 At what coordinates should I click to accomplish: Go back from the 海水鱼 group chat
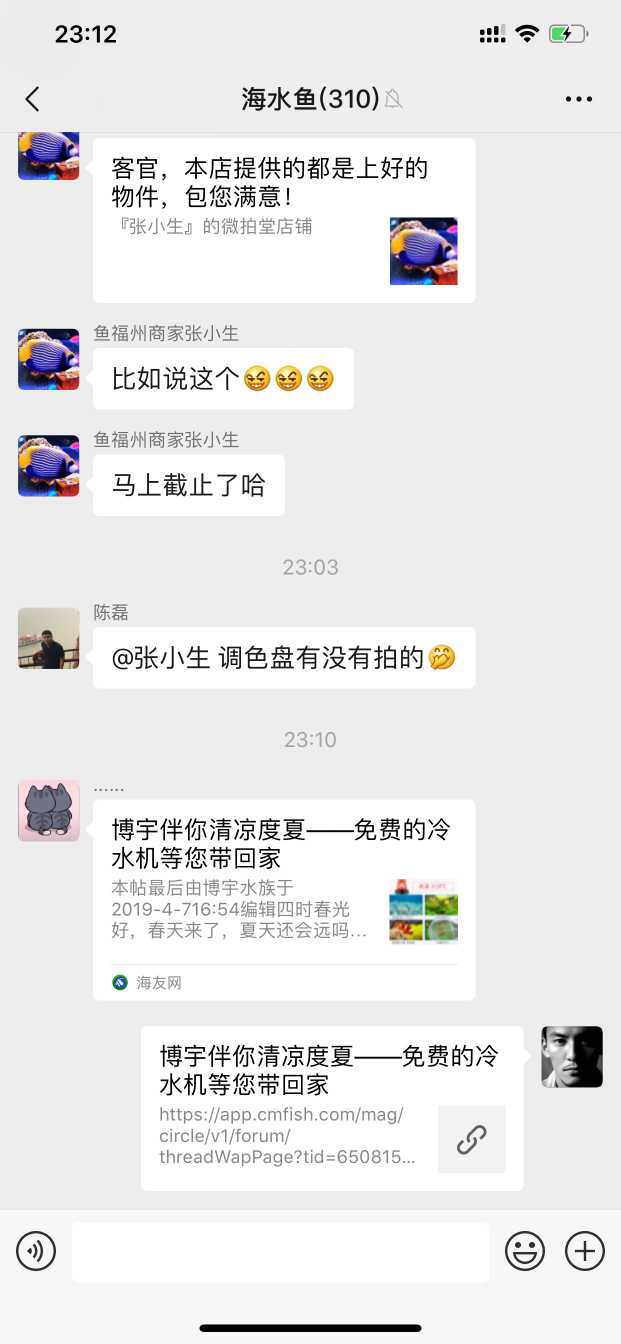point(32,98)
